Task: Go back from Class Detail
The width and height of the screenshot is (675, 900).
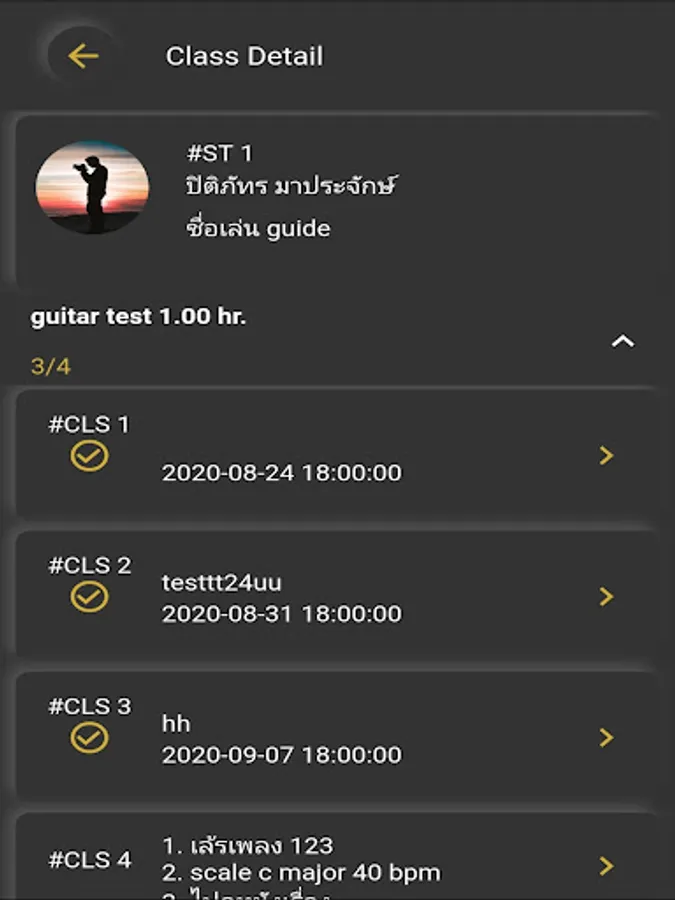Action: 83,56
